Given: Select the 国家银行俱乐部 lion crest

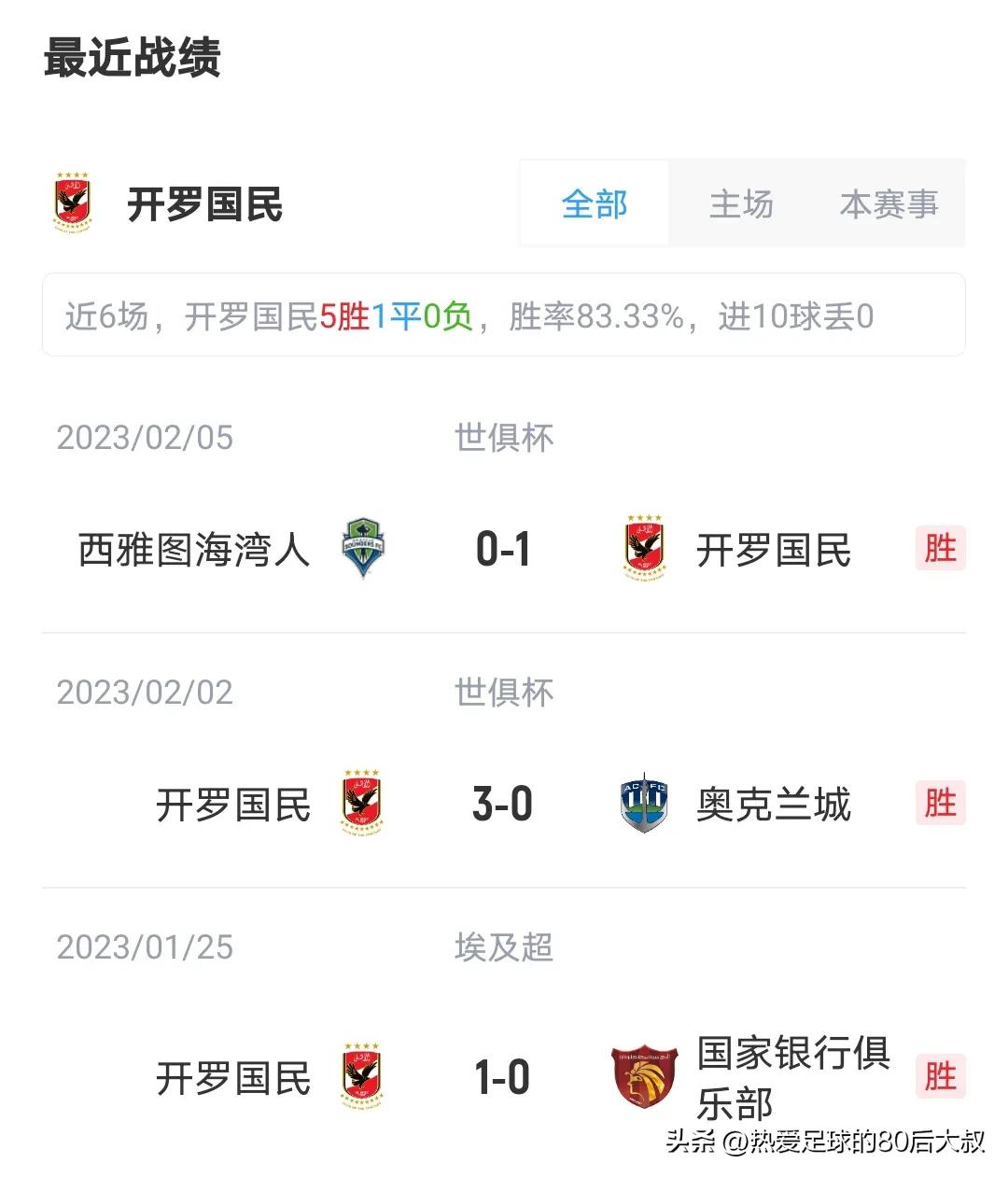Looking at the screenshot, I should click(x=642, y=1074).
